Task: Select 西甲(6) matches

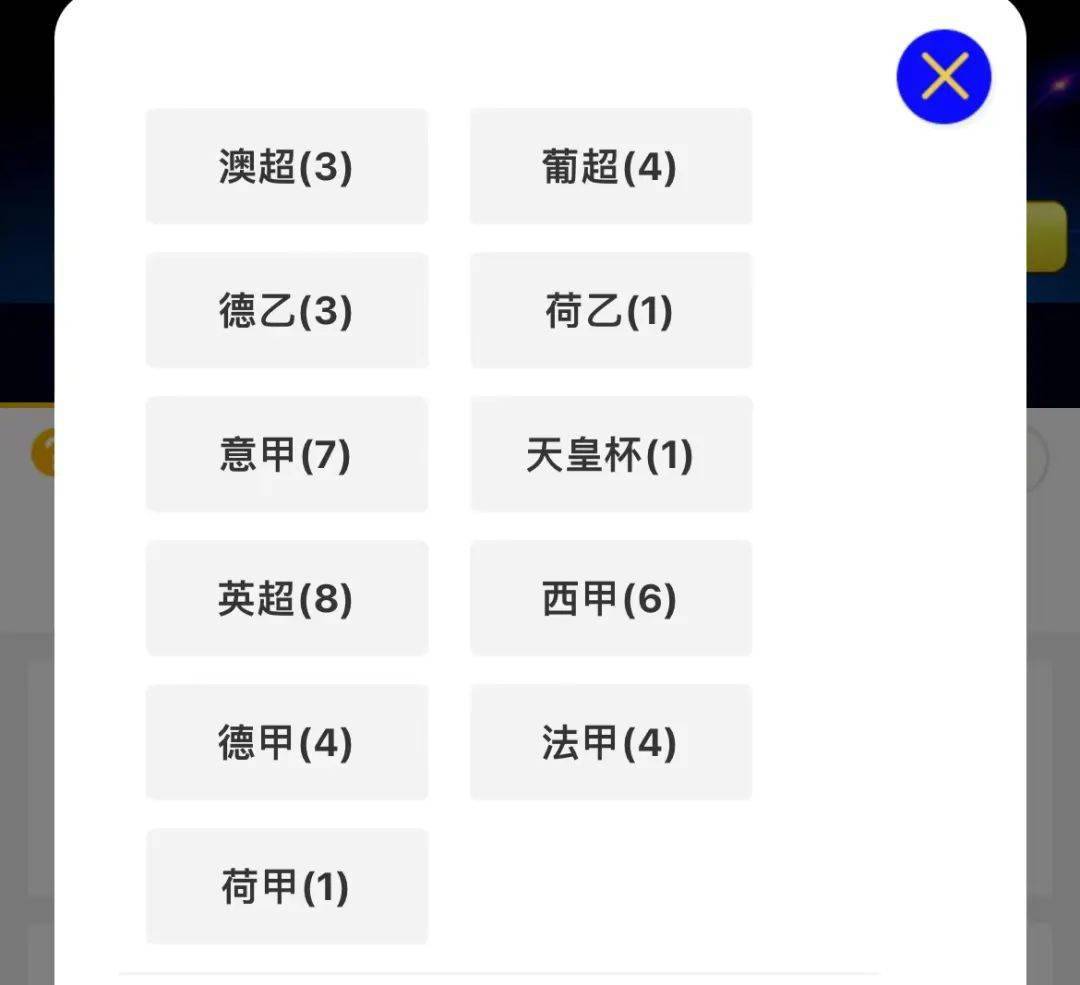Action: click(x=611, y=598)
